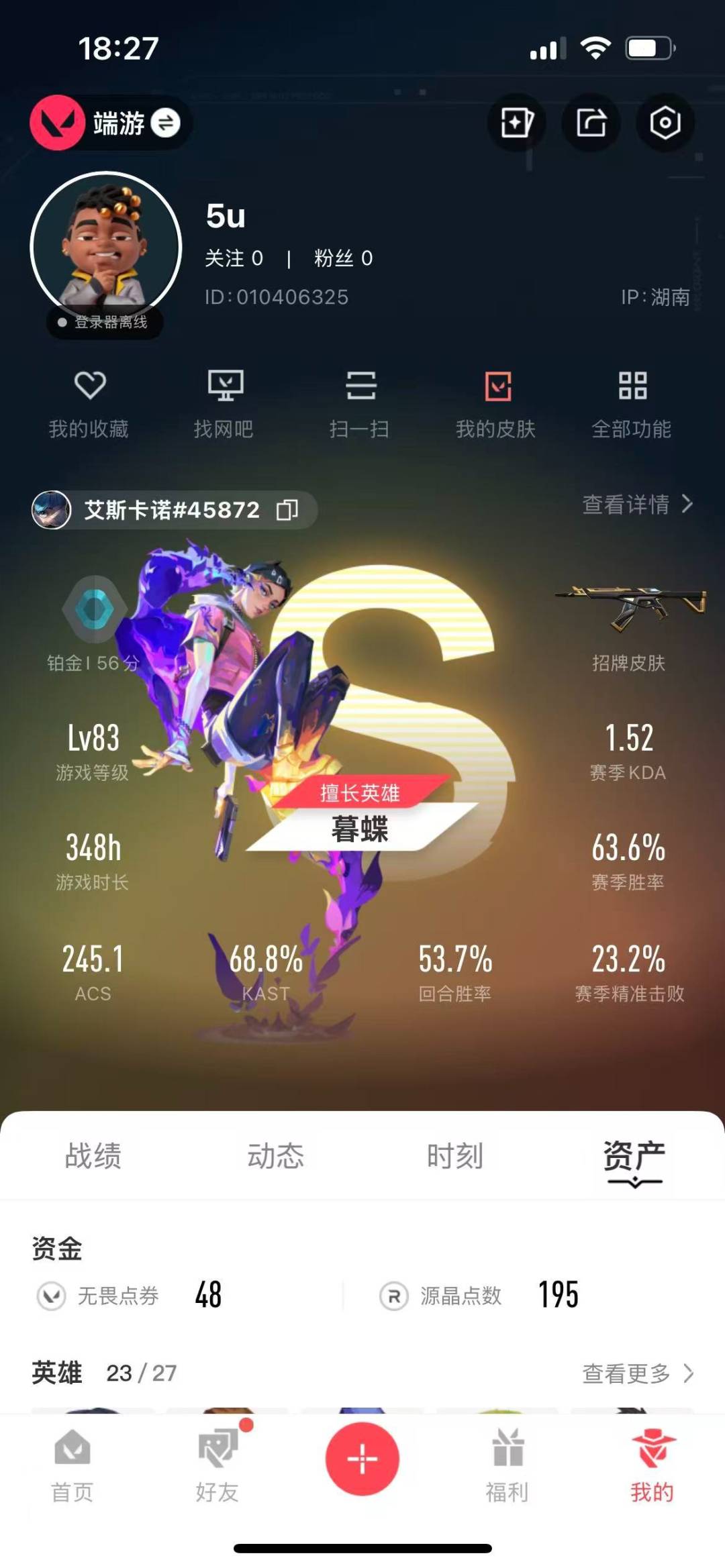This screenshot has height=1568, width=725.
Task: Switch game mode via 端游 toggle
Action: pyautogui.click(x=164, y=123)
